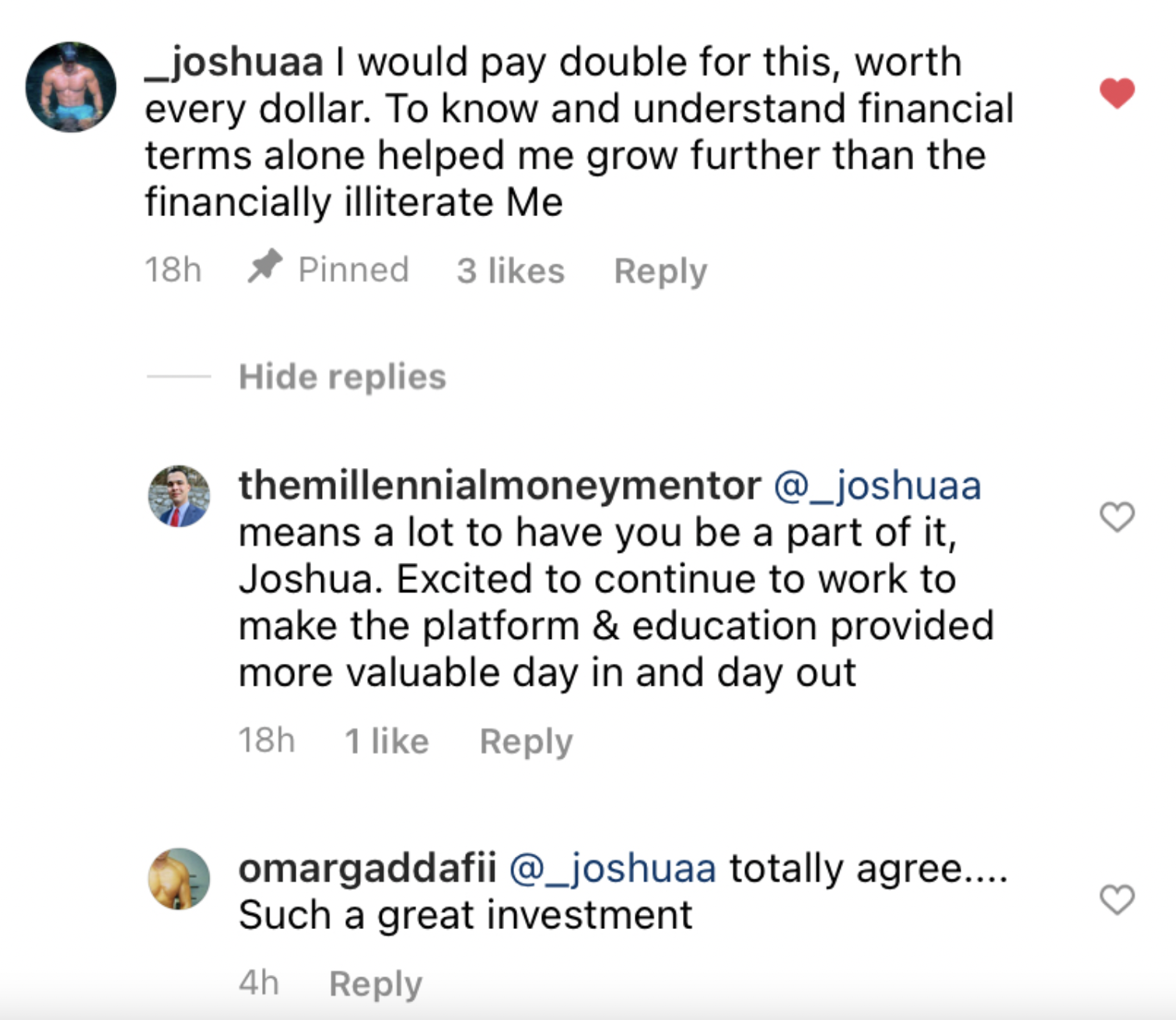
Task: Open @_joshuaa mention in omargaddafii's reply
Action: click(x=613, y=868)
